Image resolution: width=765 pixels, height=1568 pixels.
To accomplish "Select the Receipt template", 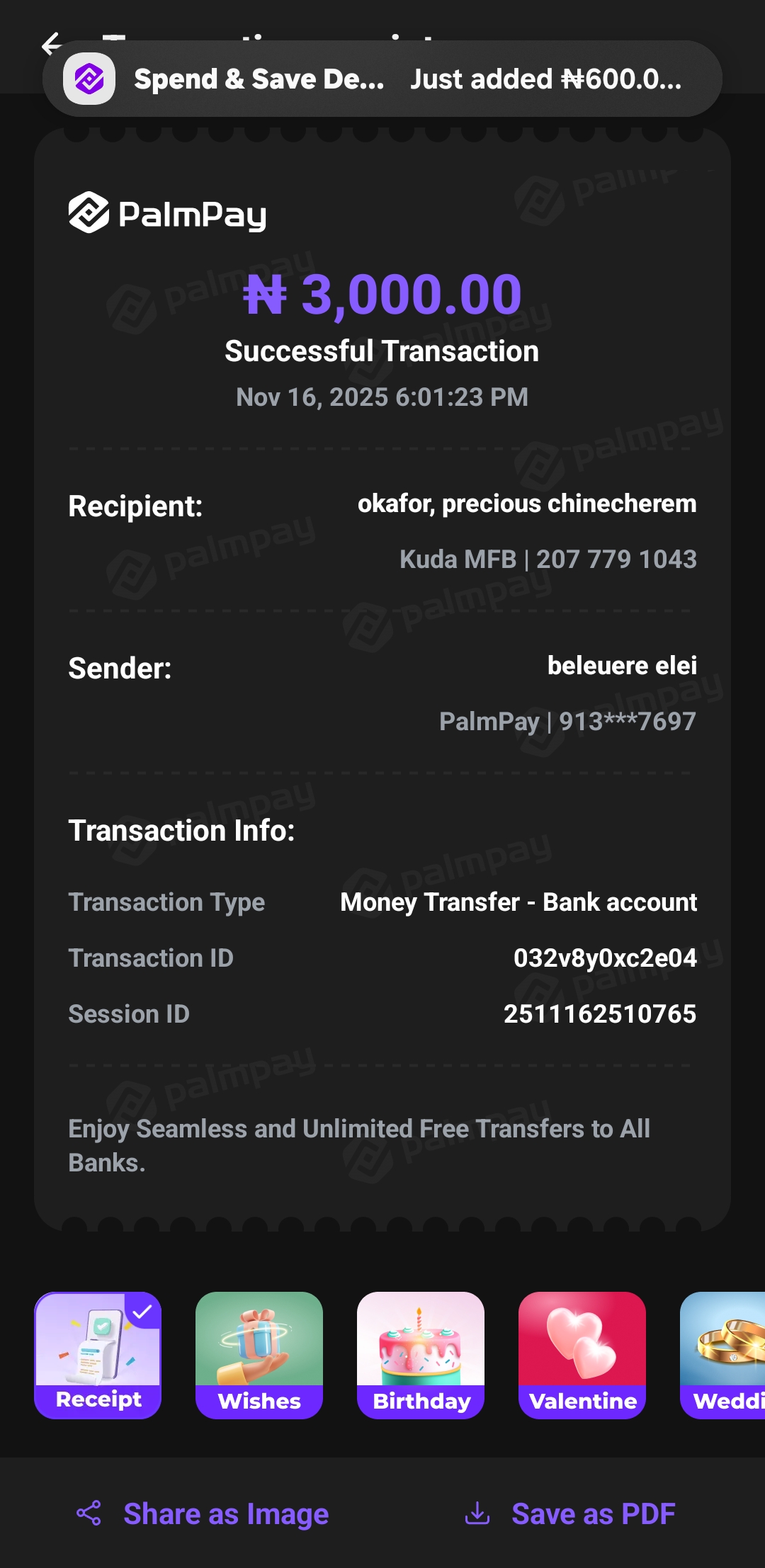I will pos(98,1355).
